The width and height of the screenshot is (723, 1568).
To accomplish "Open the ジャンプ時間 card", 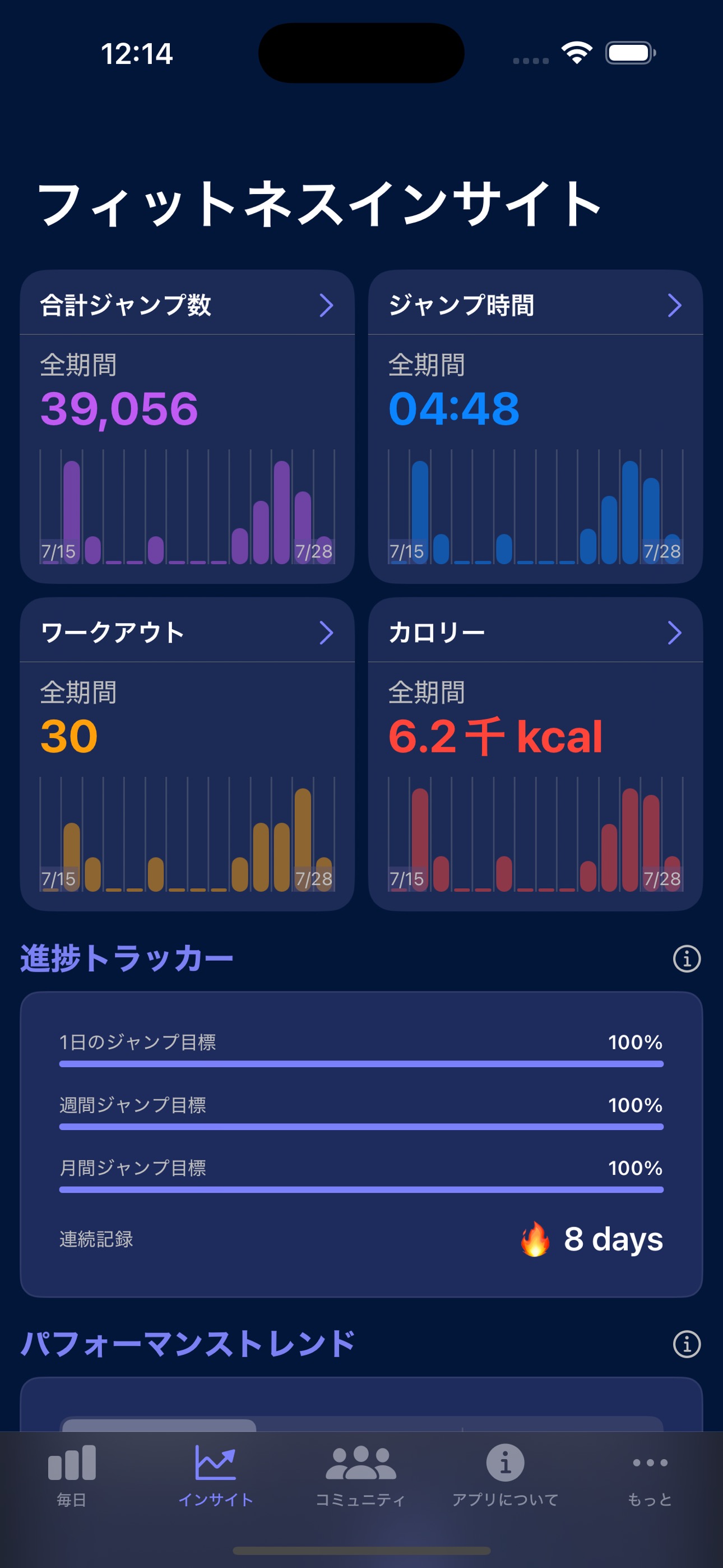I will point(535,305).
